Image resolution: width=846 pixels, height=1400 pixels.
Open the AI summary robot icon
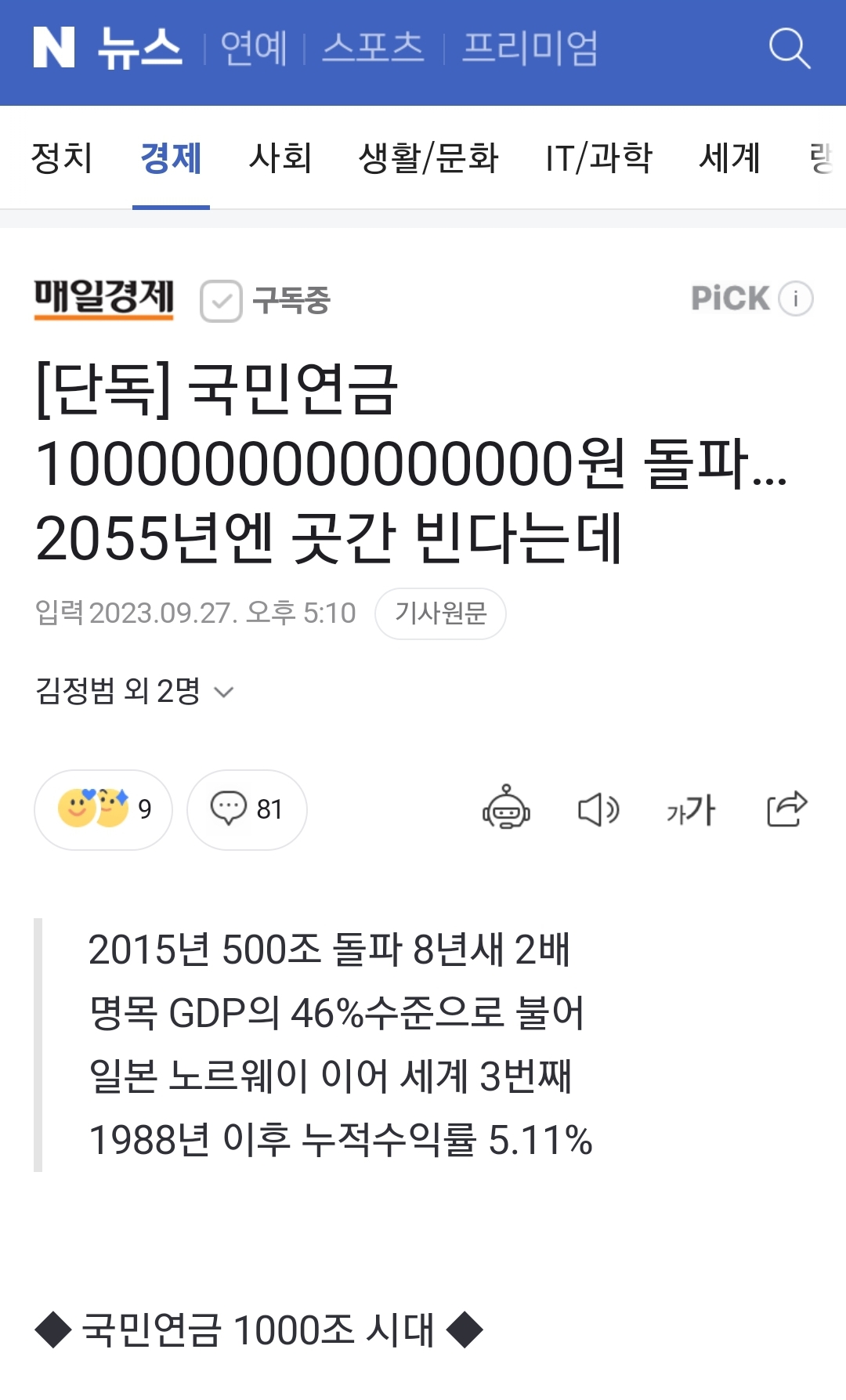coord(506,809)
